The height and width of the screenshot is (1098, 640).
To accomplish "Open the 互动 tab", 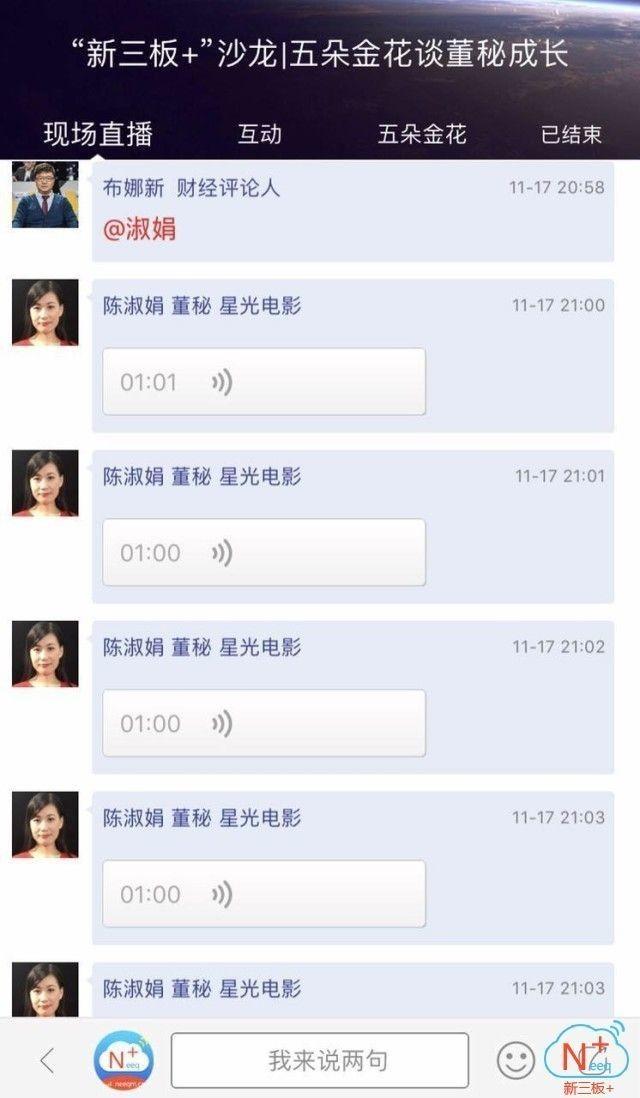I will point(260,134).
